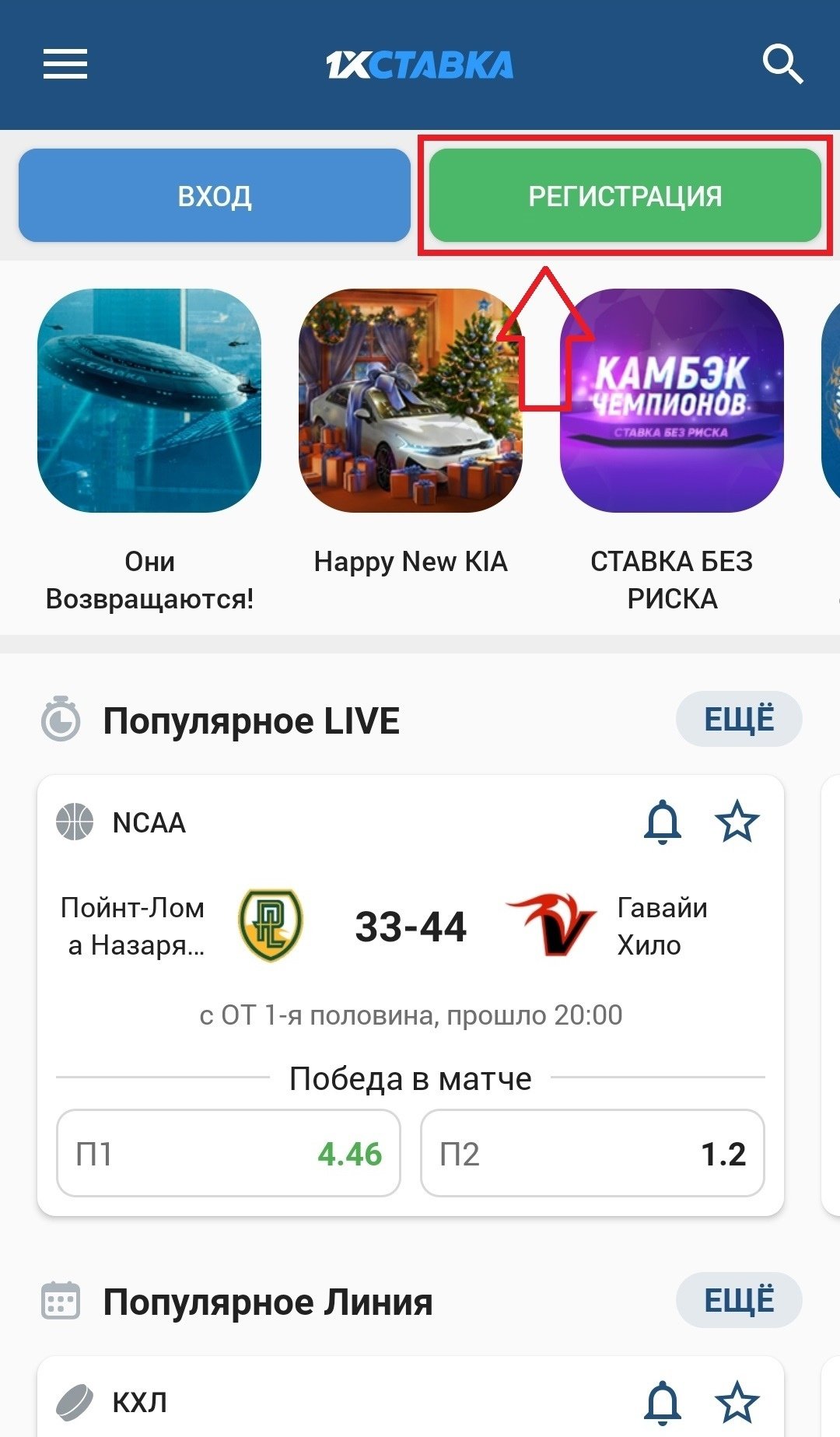Image resolution: width=840 pixels, height=1437 pixels.
Task: Open the hamburger drawer menu
Action: (x=65, y=64)
